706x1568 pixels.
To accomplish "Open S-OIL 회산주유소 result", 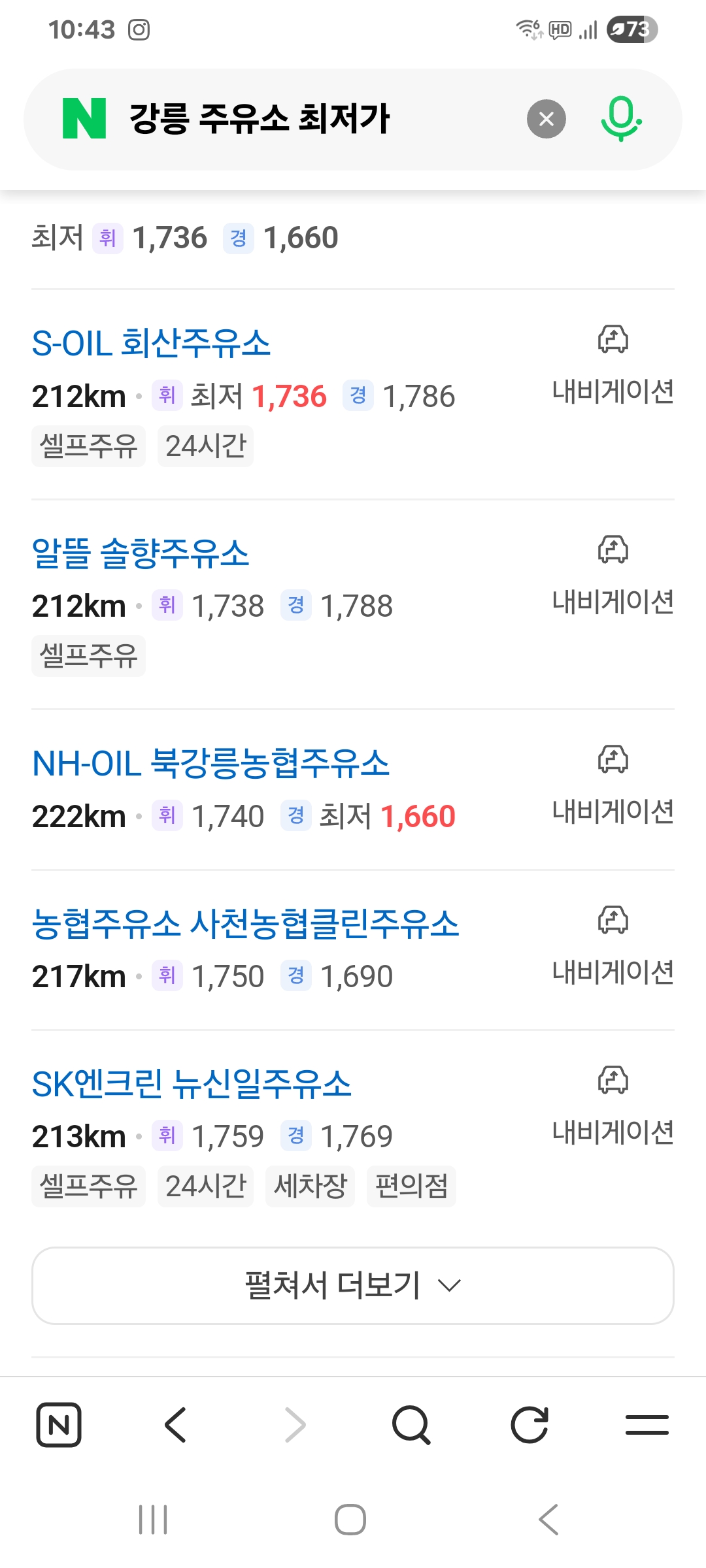I will pos(151,343).
